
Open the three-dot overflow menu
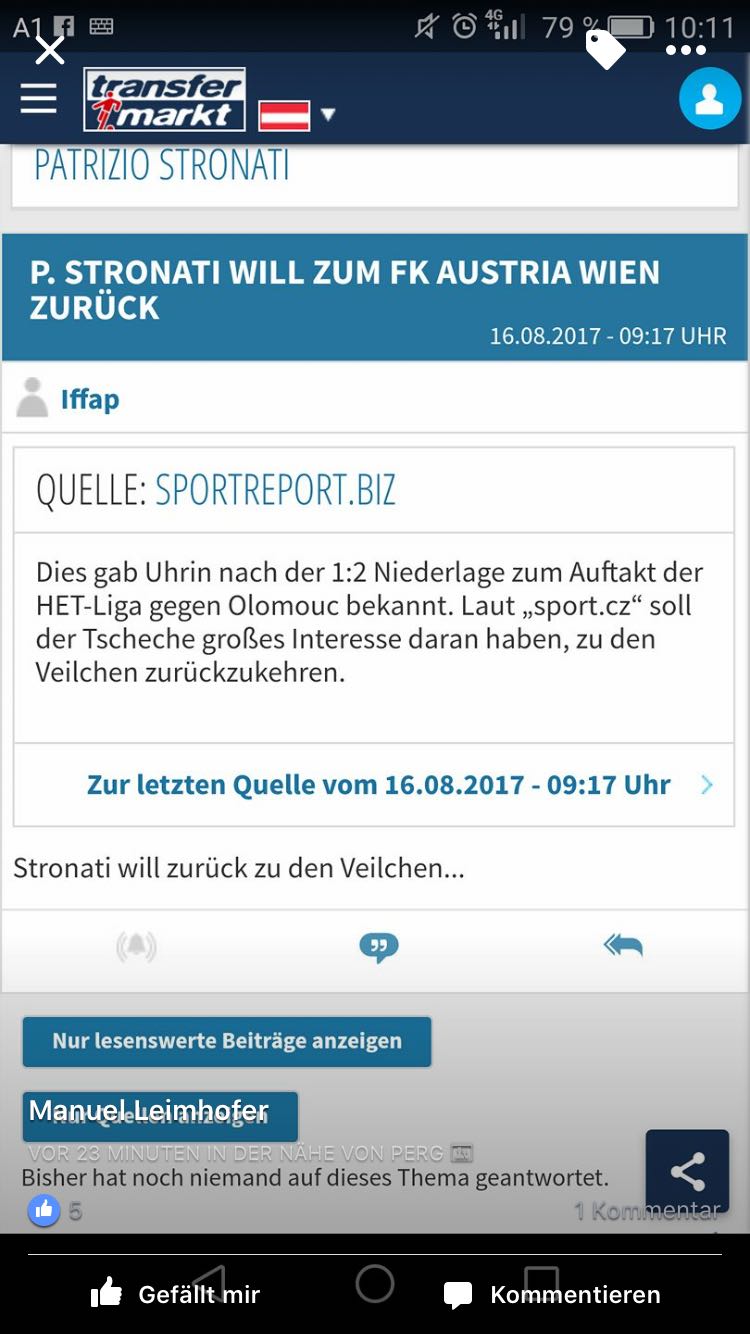coord(686,50)
